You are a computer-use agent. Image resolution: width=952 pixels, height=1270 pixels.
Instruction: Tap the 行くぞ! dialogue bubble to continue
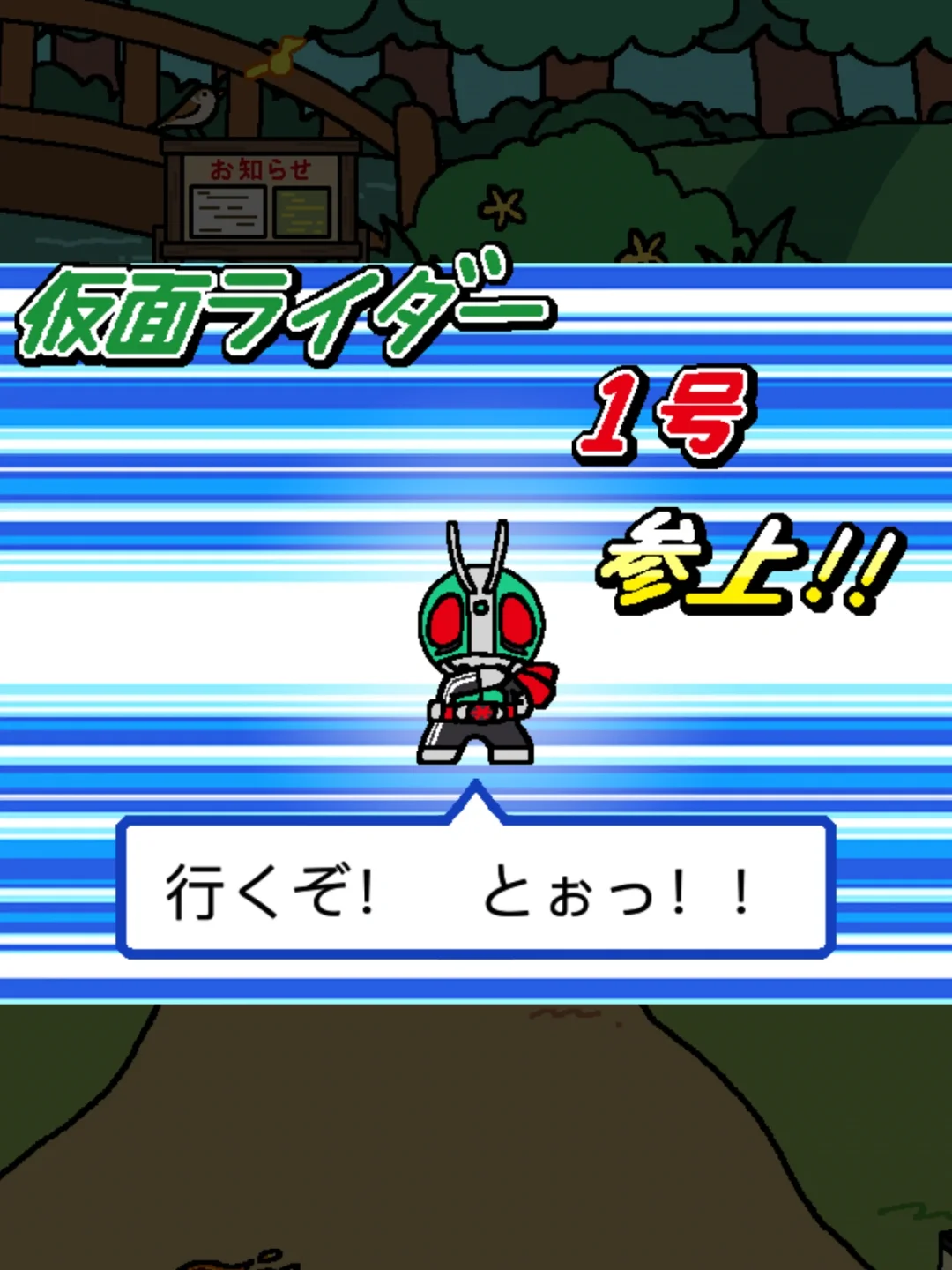[476, 889]
